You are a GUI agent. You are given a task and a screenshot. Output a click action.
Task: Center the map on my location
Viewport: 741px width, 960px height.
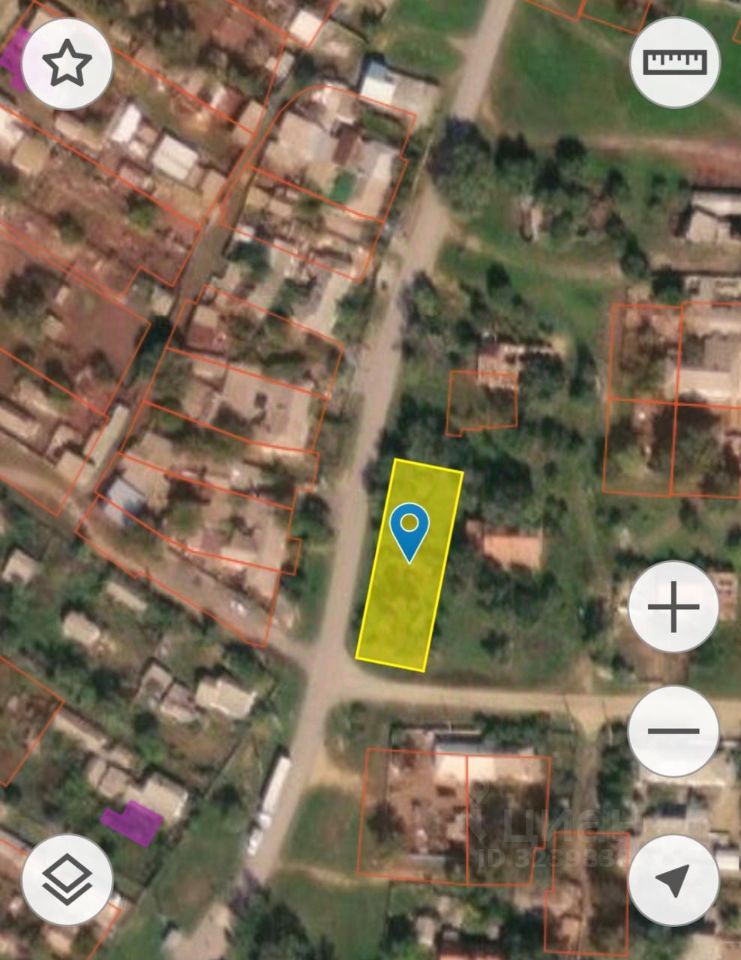point(673,880)
